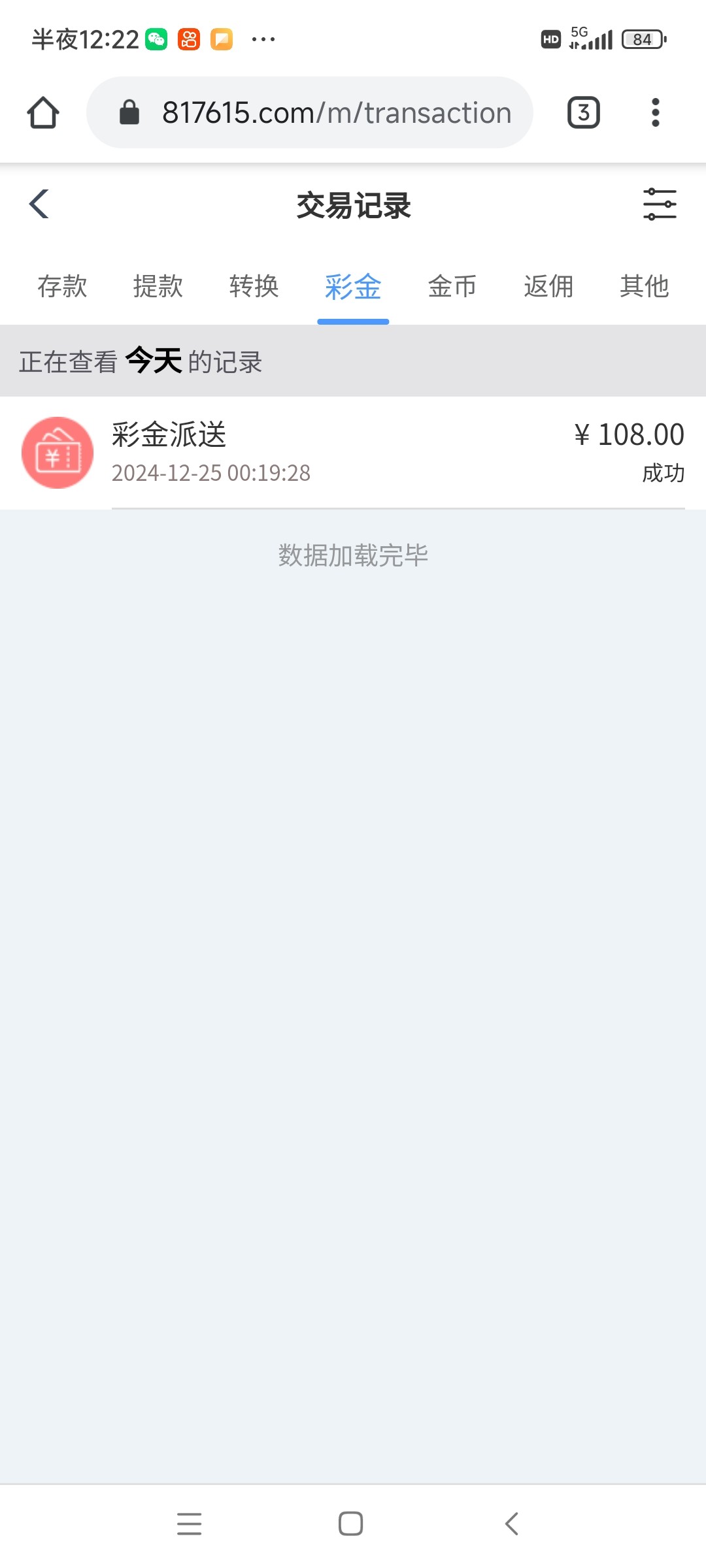706x1568 pixels.
Task: Select the 转换 tab
Action: (254, 286)
